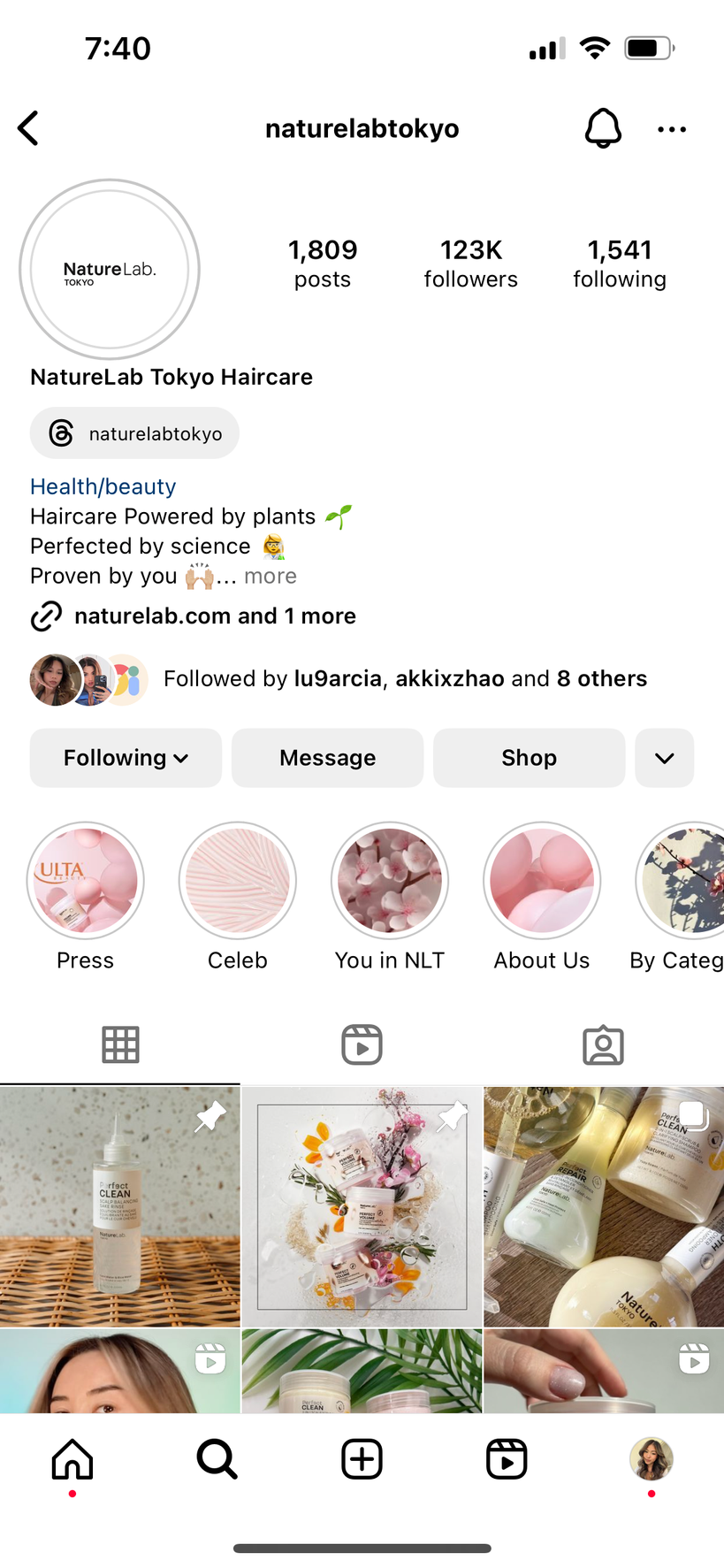Message NatureLab Tokyo

[x=327, y=758]
